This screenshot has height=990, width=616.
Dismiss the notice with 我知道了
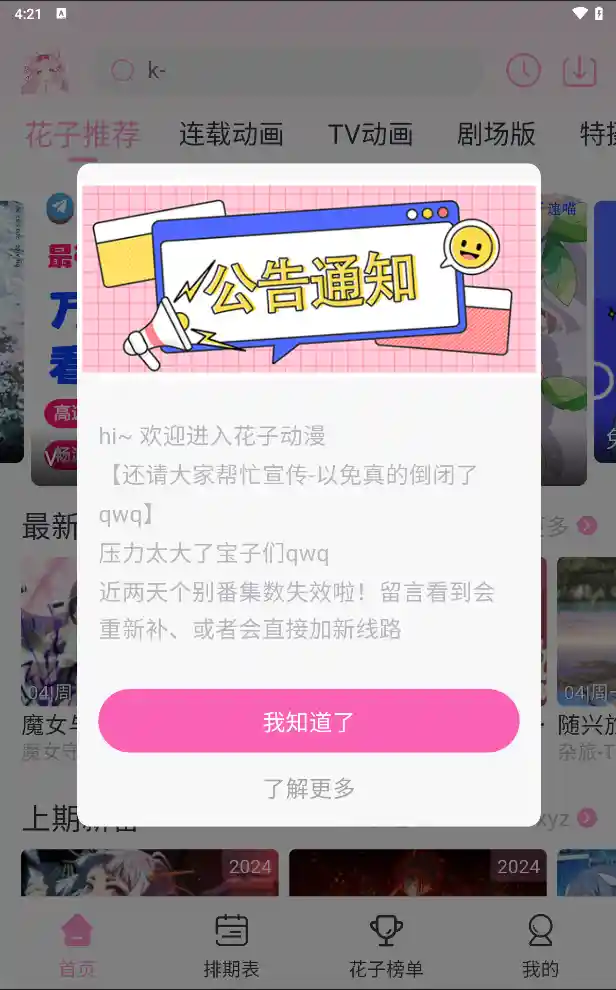point(308,721)
